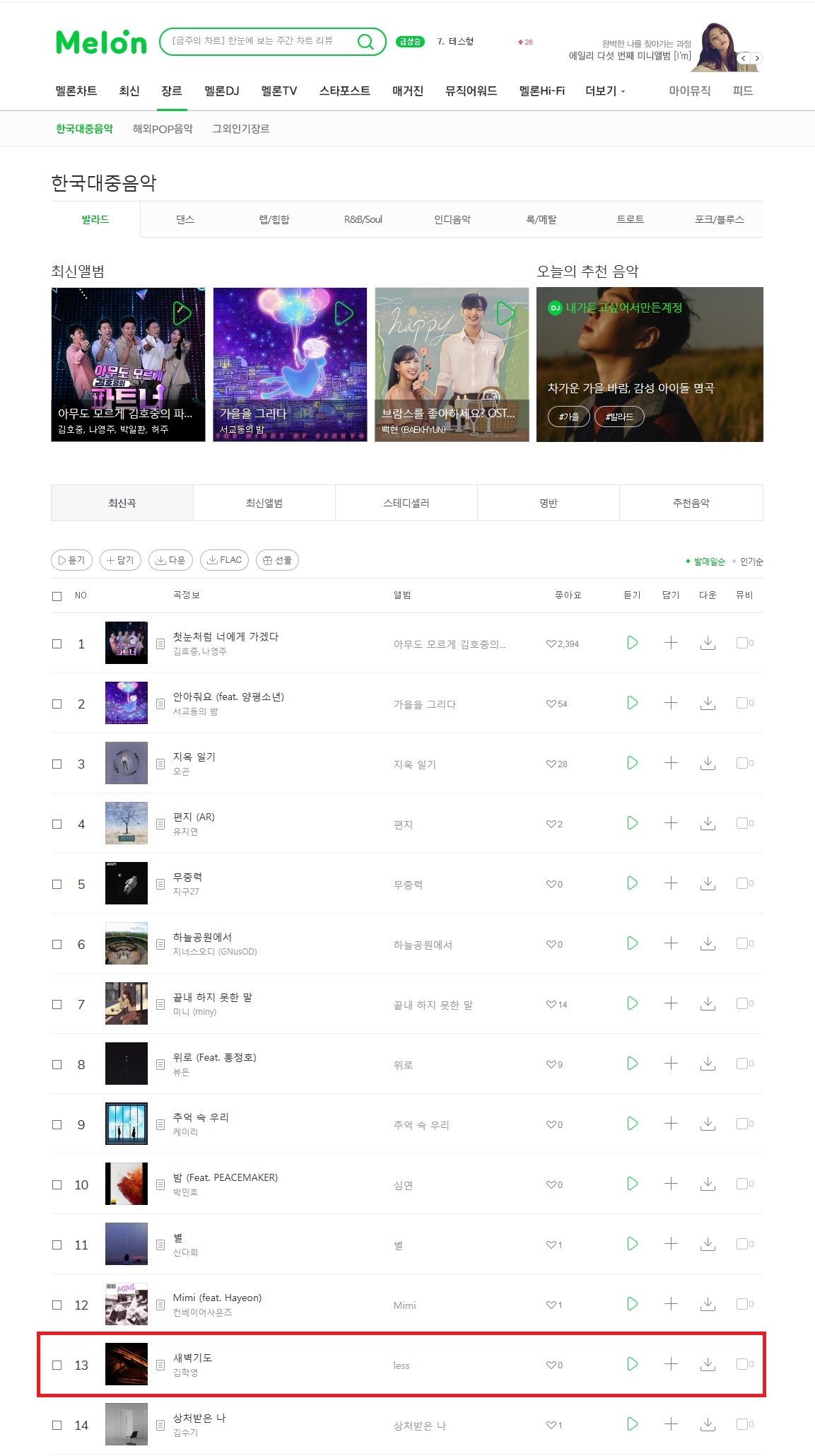Add 지옥 일기 to playlist
Screen dimensions: 815x1456
(671, 763)
